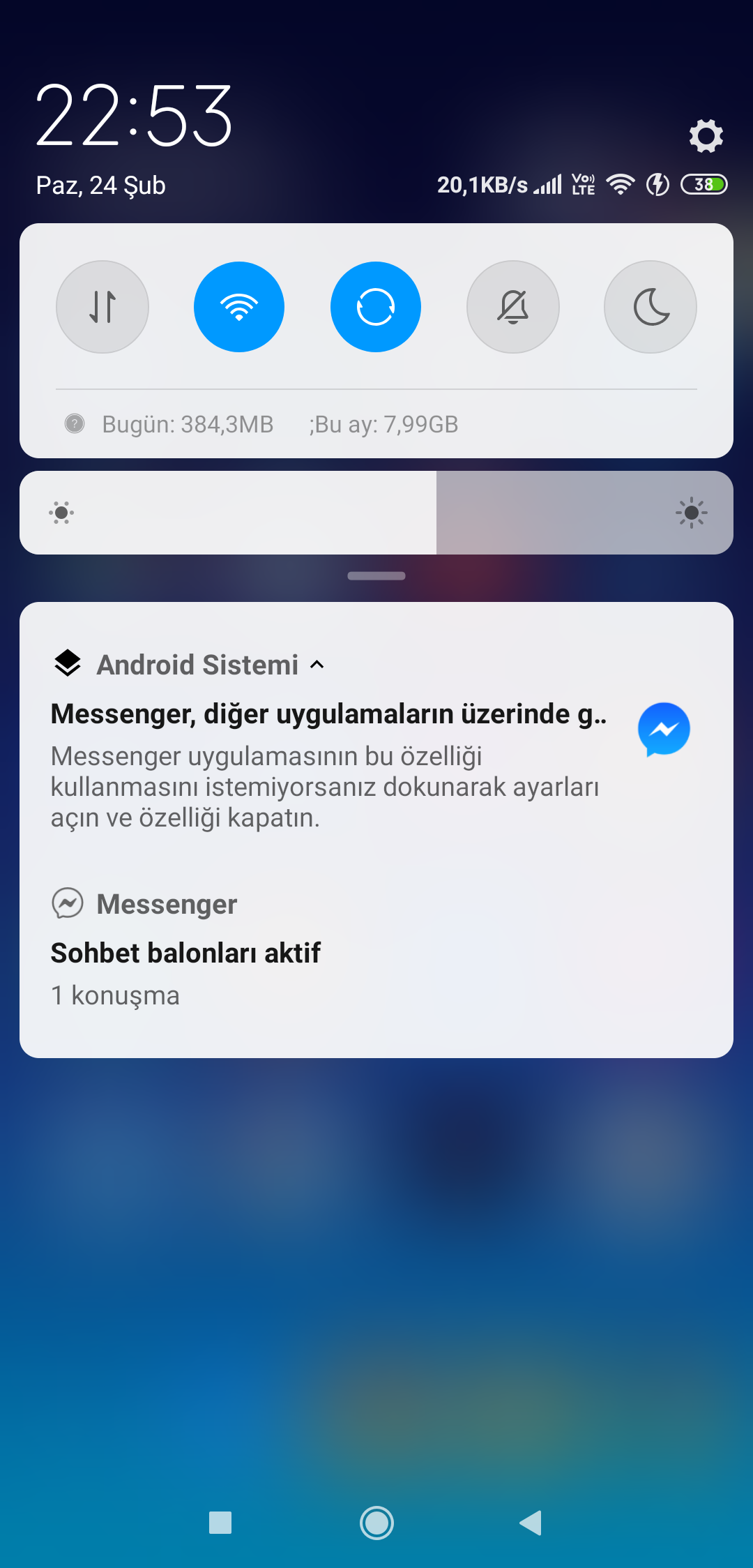Go to the home screen
This screenshot has height=1568, width=753.
click(x=376, y=1523)
